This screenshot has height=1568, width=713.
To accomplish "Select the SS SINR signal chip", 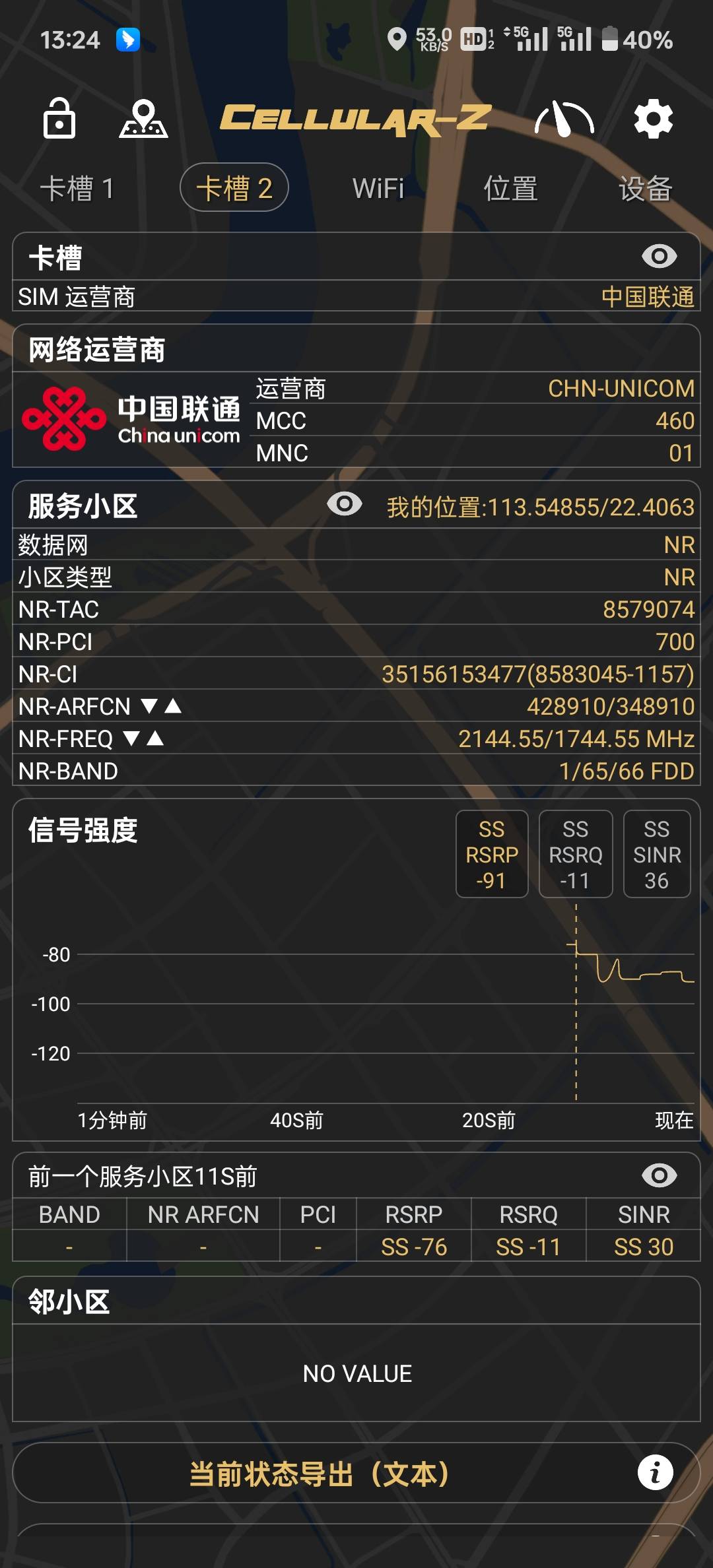I will point(657,854).
